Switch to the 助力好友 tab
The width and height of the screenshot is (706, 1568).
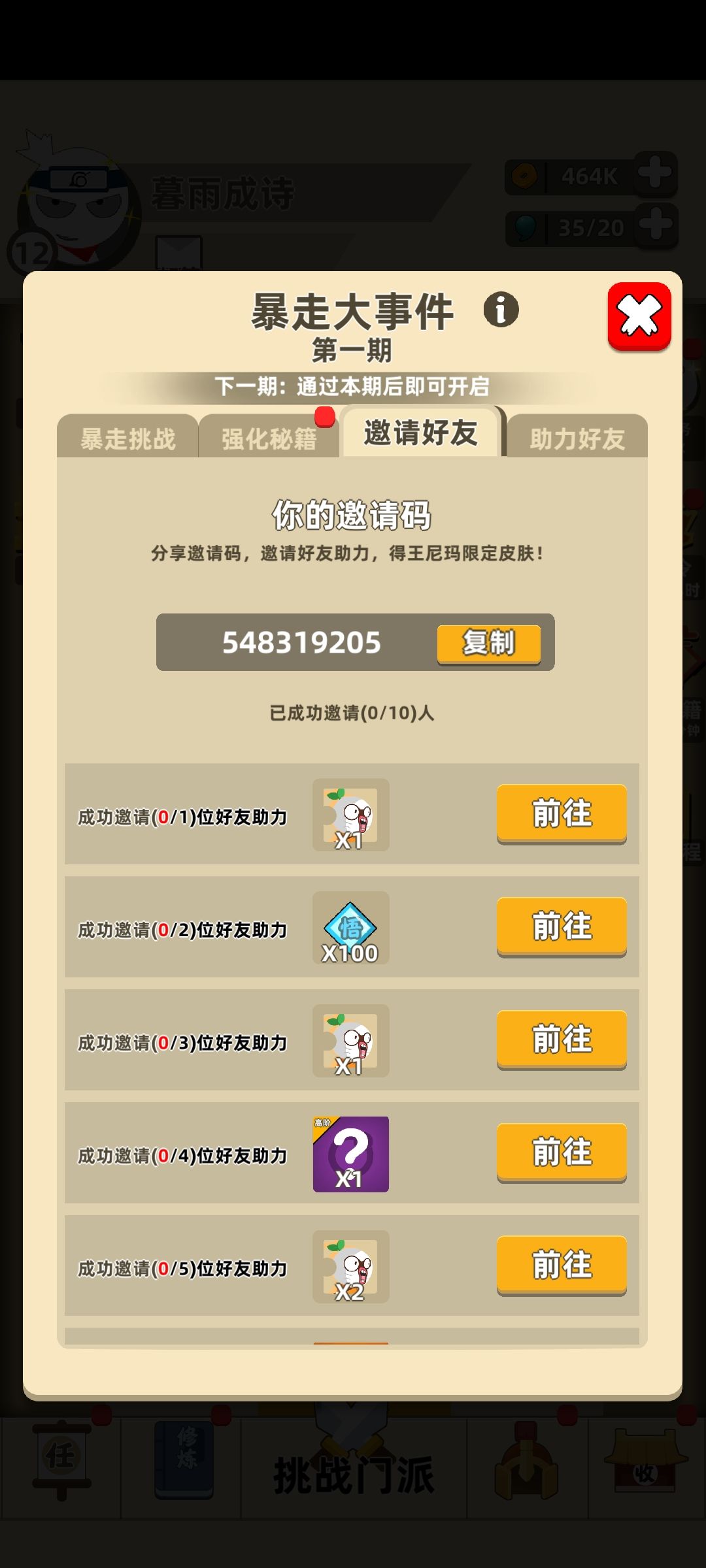pyautogui.click(x=577, y=438)
